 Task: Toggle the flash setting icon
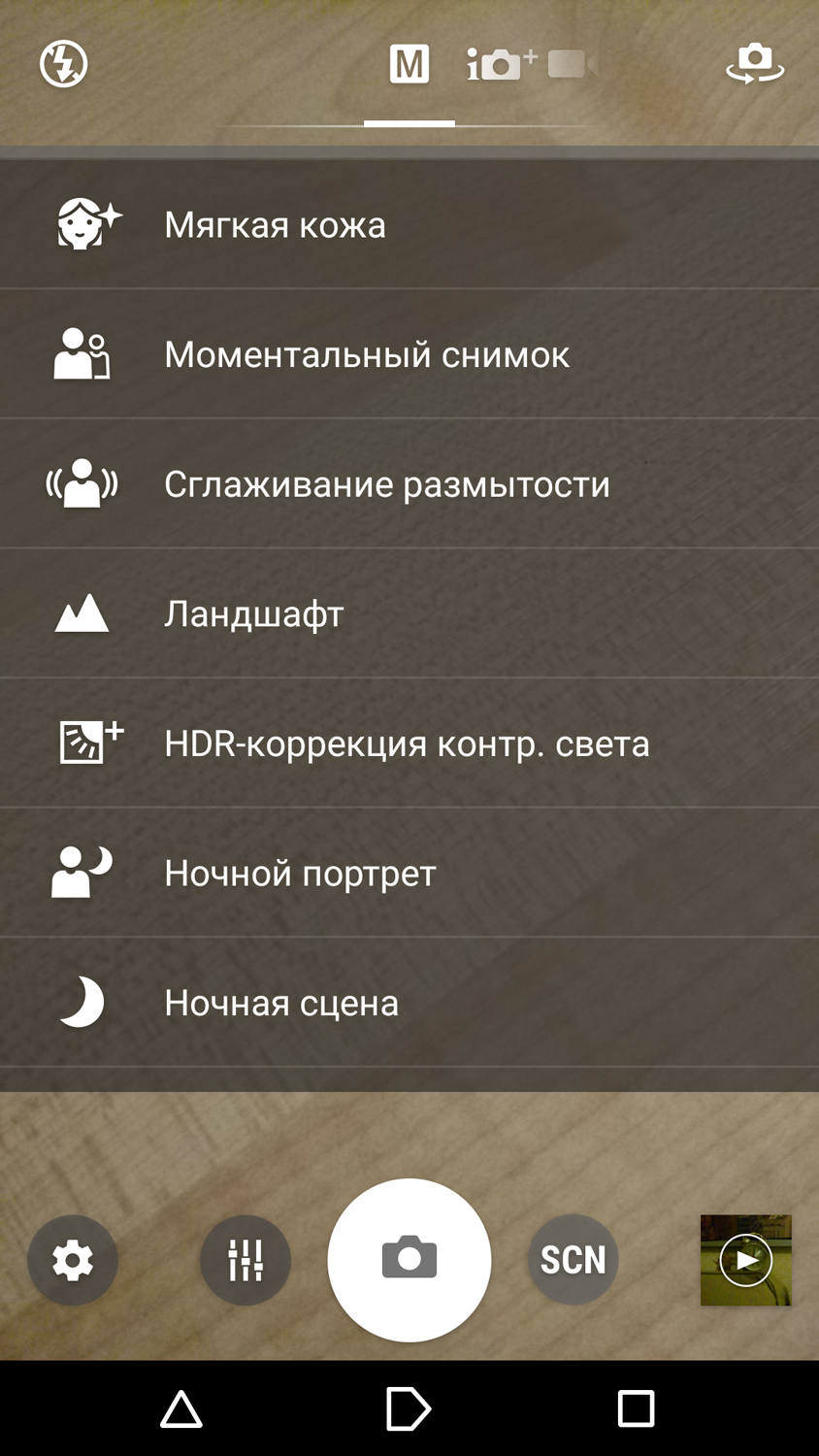[64, 64]
